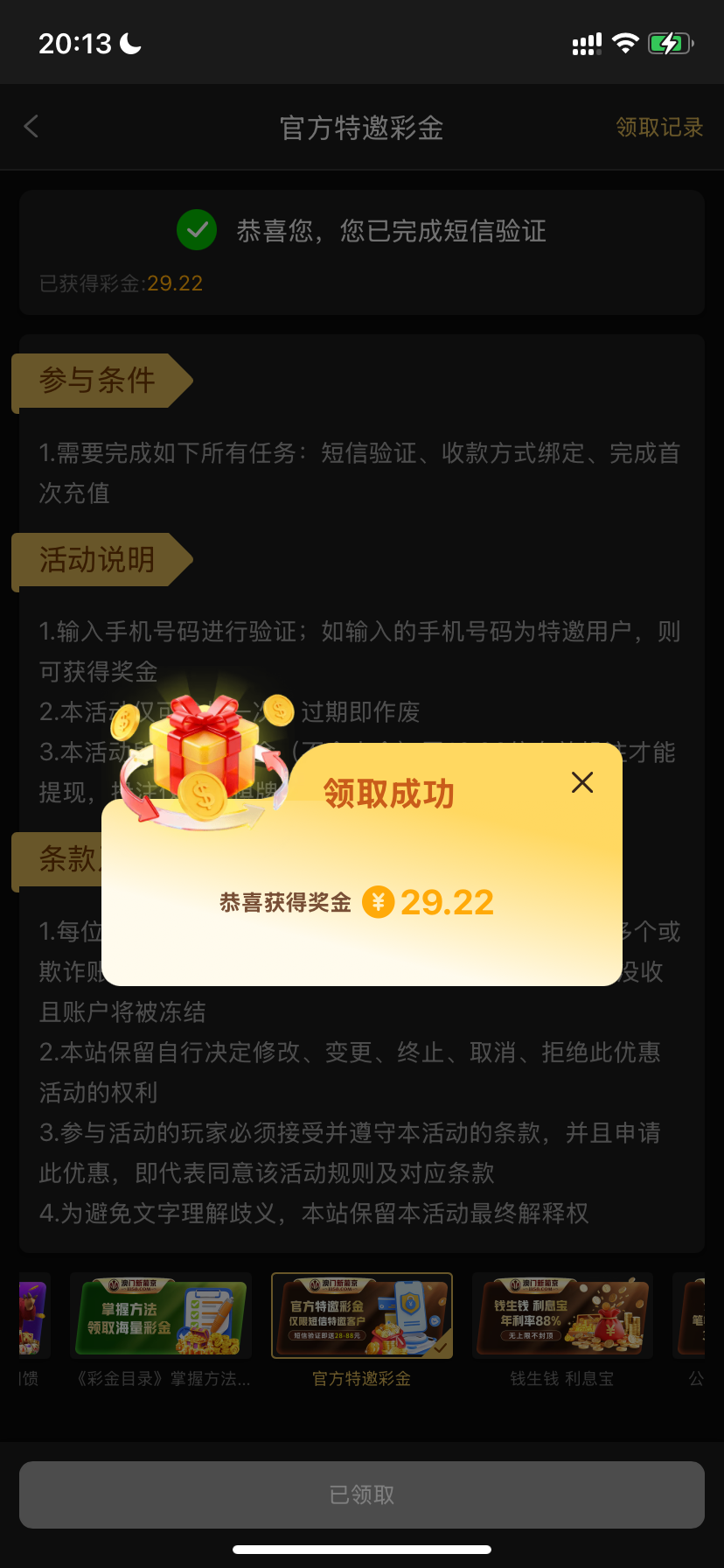
Task: Dismiss the 领取成功 popup with the X
Action: pyautogui.click(x=582, y=782)
